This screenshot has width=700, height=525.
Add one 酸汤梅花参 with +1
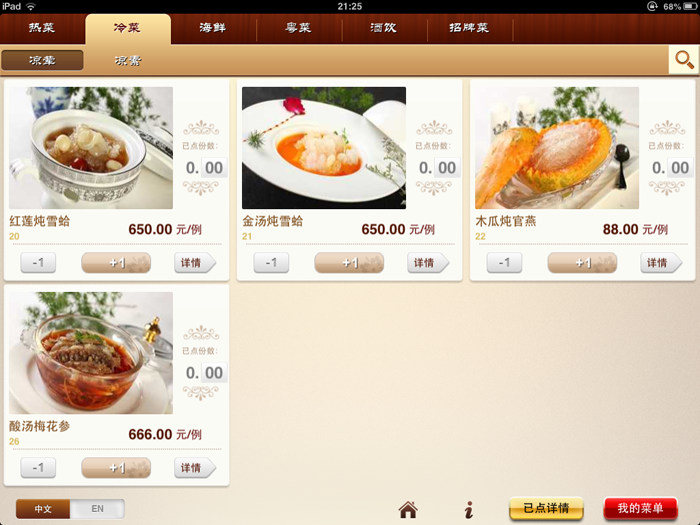116,468
